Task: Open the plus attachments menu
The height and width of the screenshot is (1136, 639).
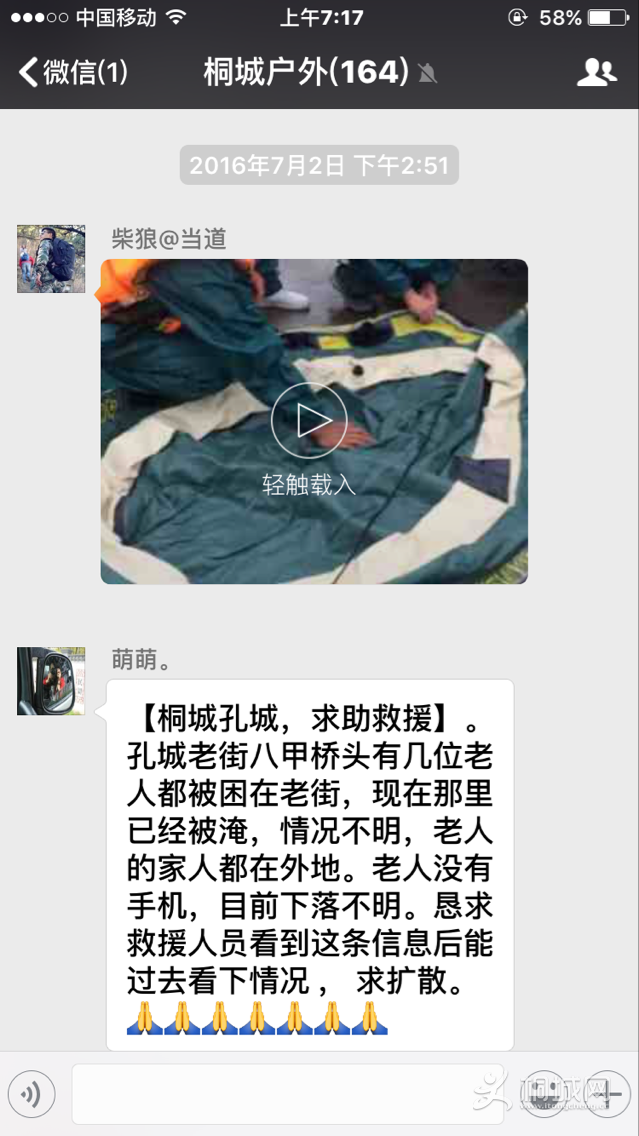Action: (607, 1095)
